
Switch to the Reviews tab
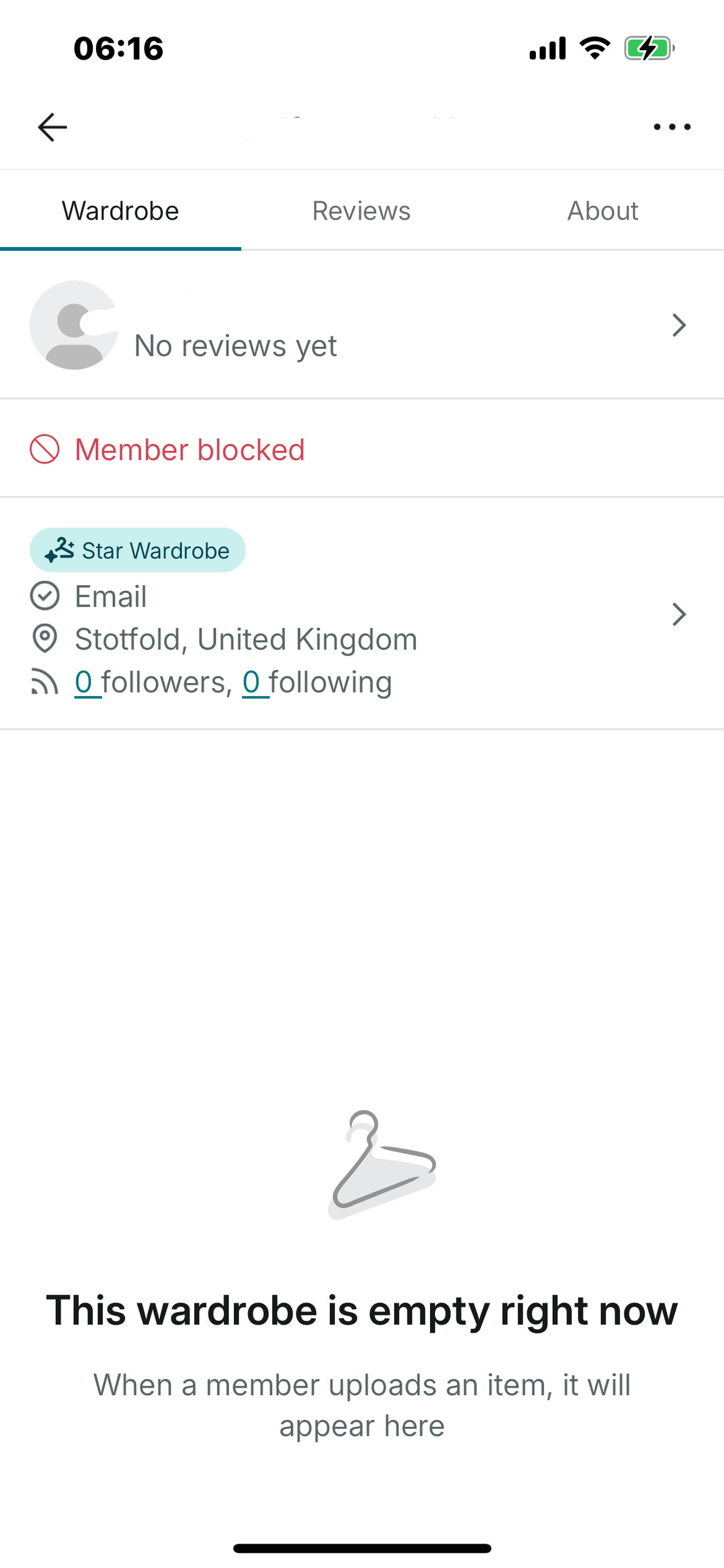[x=361, y=211]
